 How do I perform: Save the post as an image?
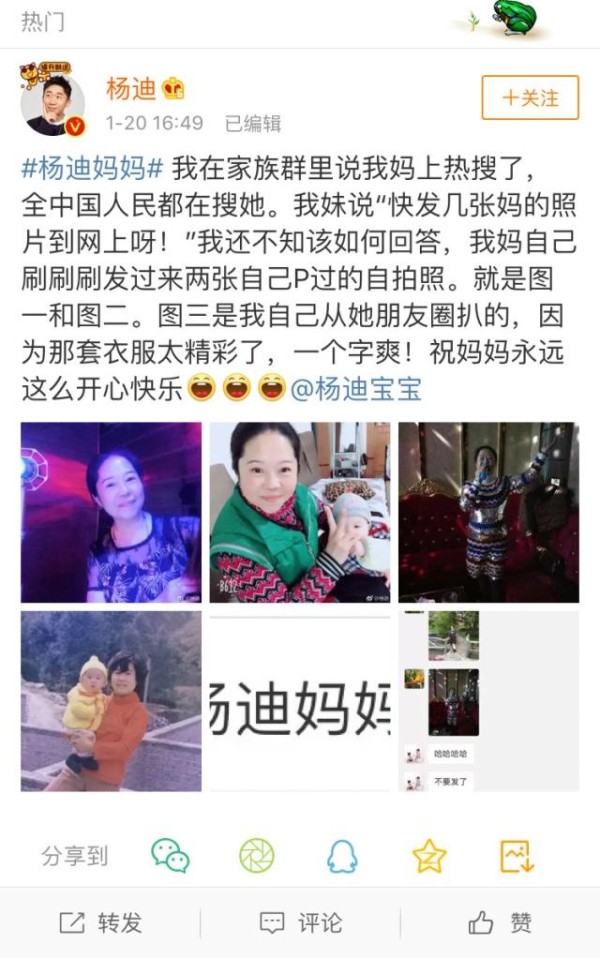516,856
